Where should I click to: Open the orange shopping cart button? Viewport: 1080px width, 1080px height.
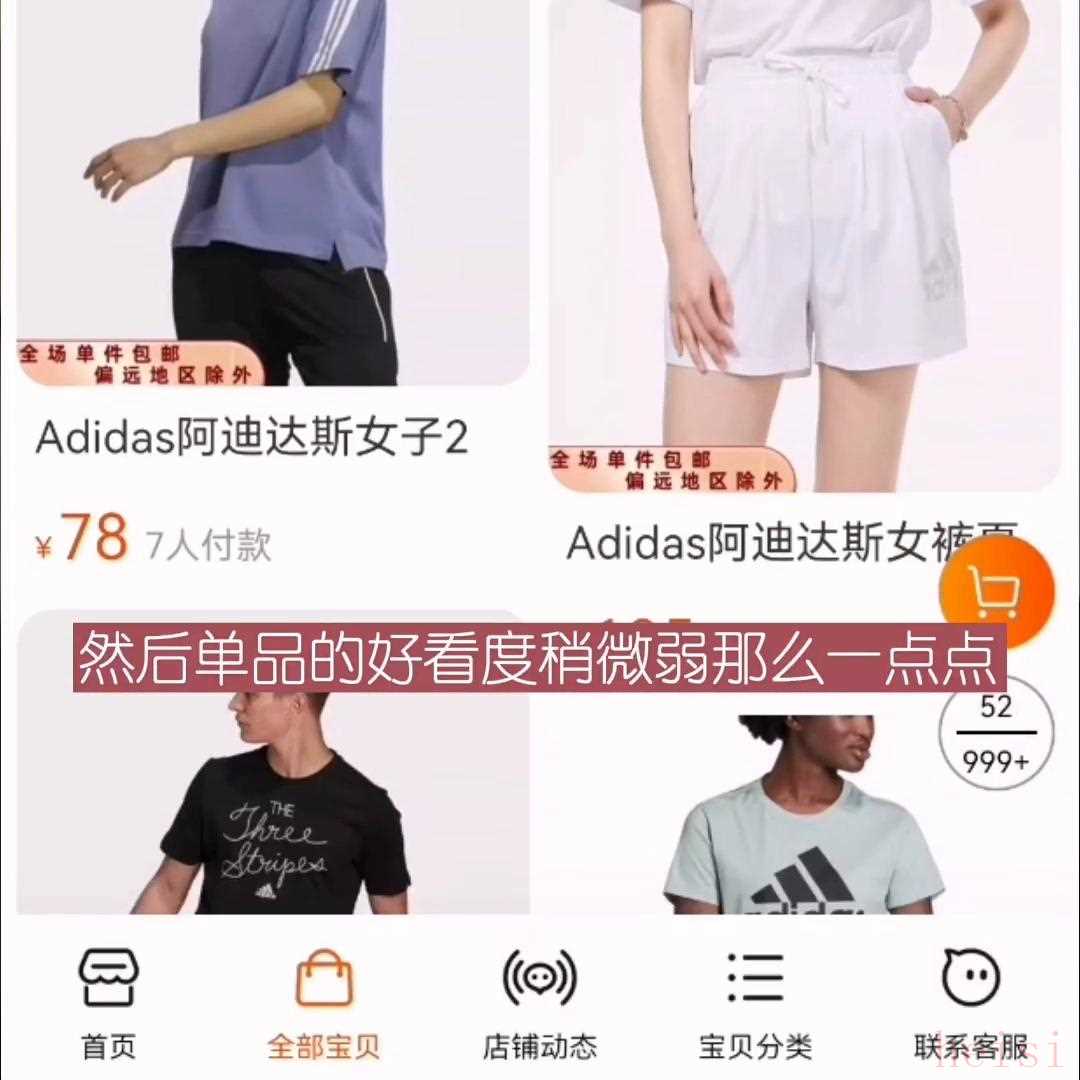point(996,594)
